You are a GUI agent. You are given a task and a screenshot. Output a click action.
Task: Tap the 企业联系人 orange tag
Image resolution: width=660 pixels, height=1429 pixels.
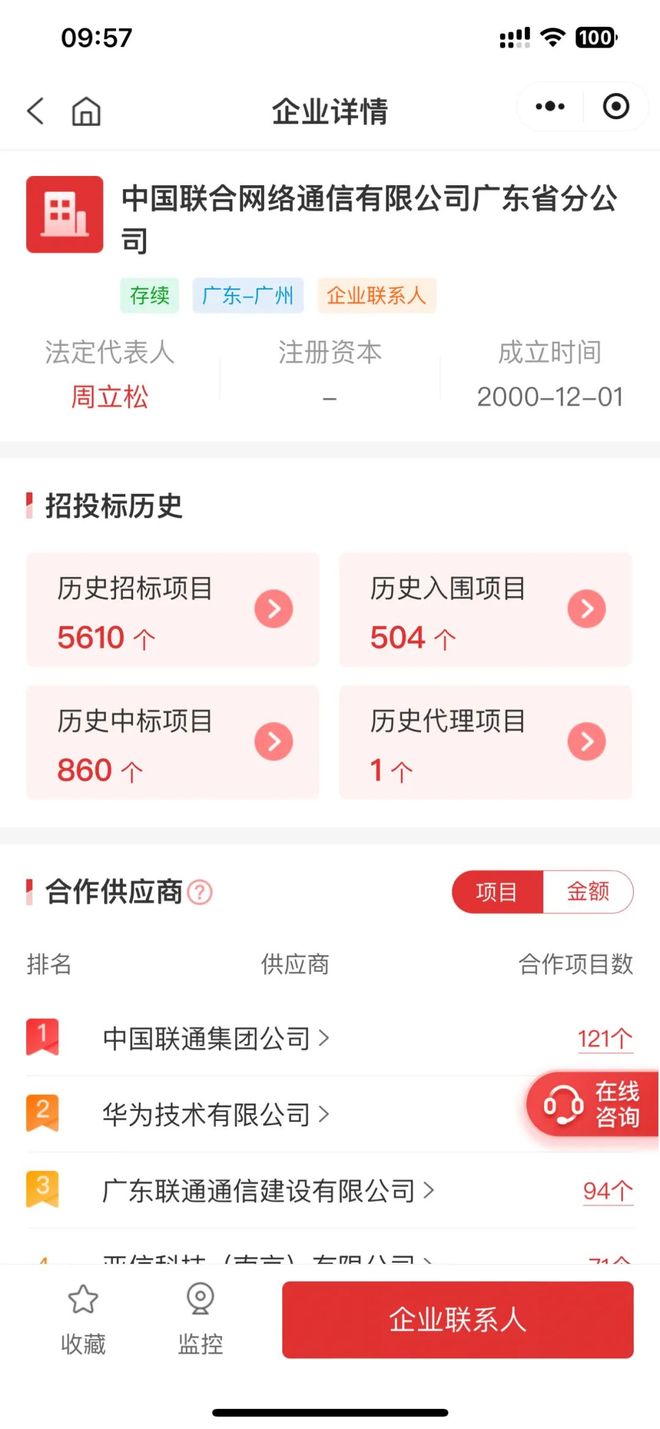[x=377, y=296]
